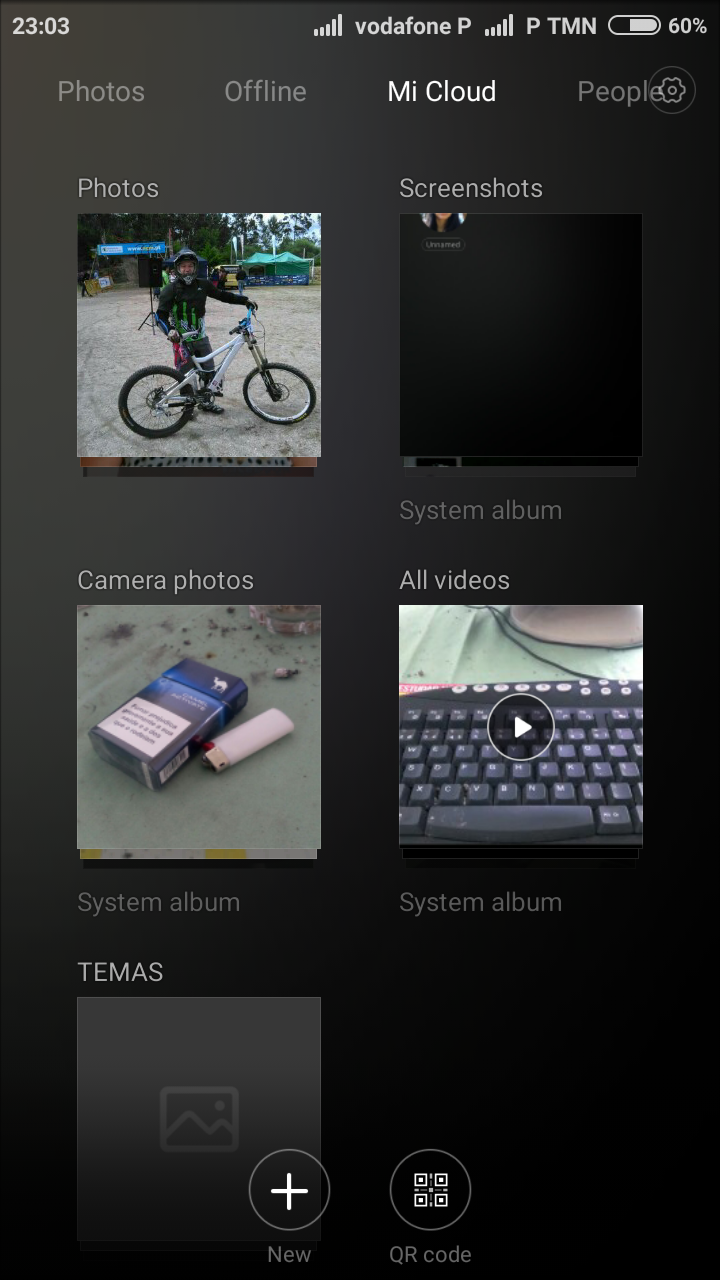Open the Screenshots album
Screen dimensions: 720x1280
[x=520, y=335]
